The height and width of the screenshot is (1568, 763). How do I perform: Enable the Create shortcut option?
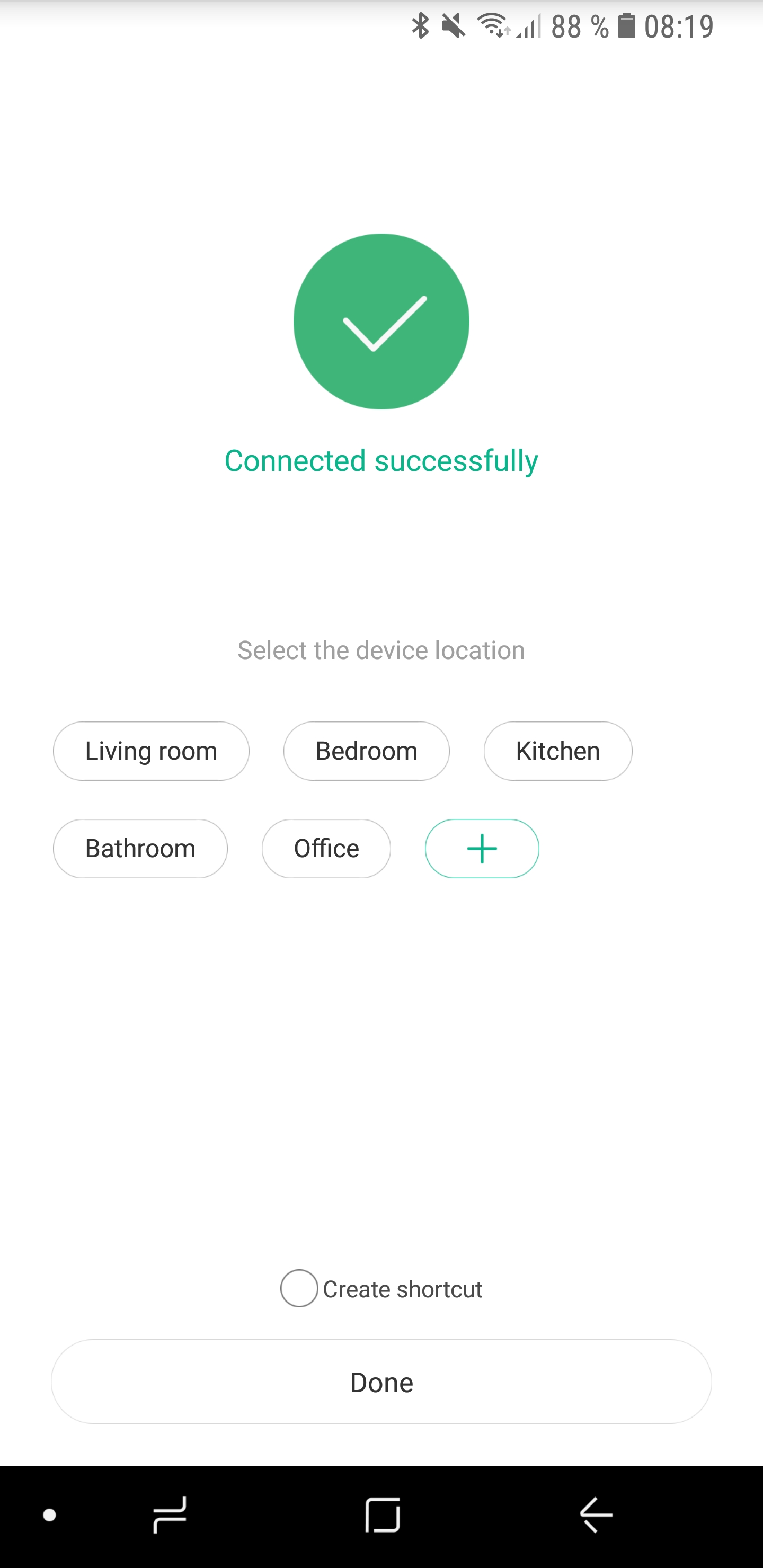tap(299, 1289)
